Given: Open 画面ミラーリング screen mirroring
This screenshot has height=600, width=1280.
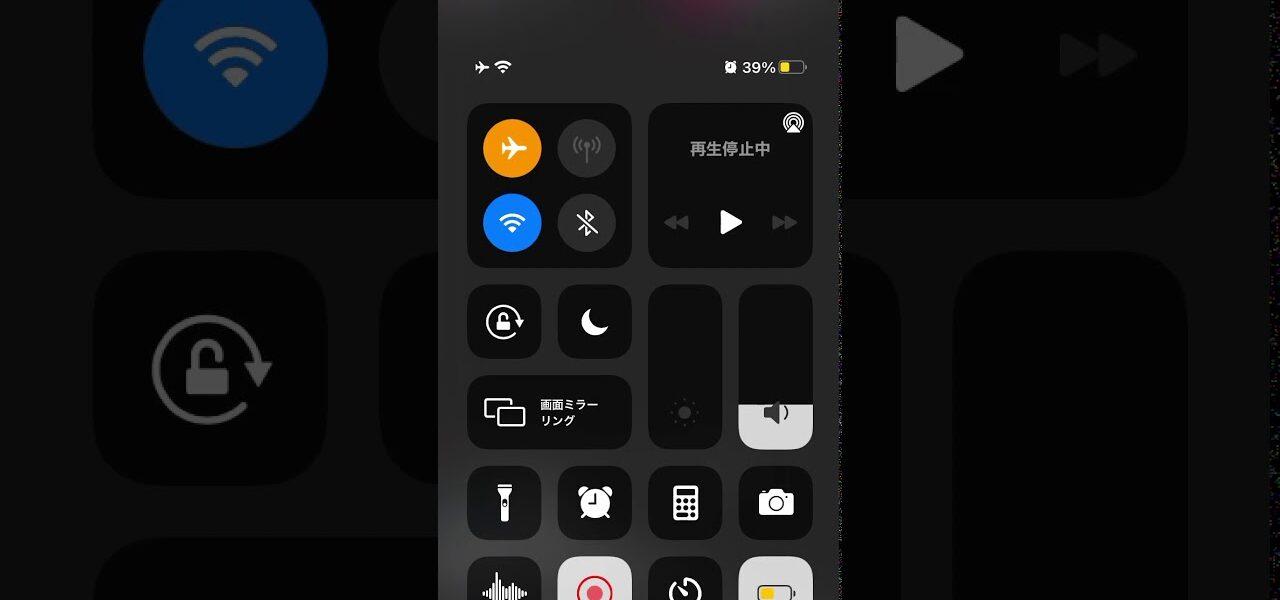Looking at the screenshot, I should [x=549, y=412].
